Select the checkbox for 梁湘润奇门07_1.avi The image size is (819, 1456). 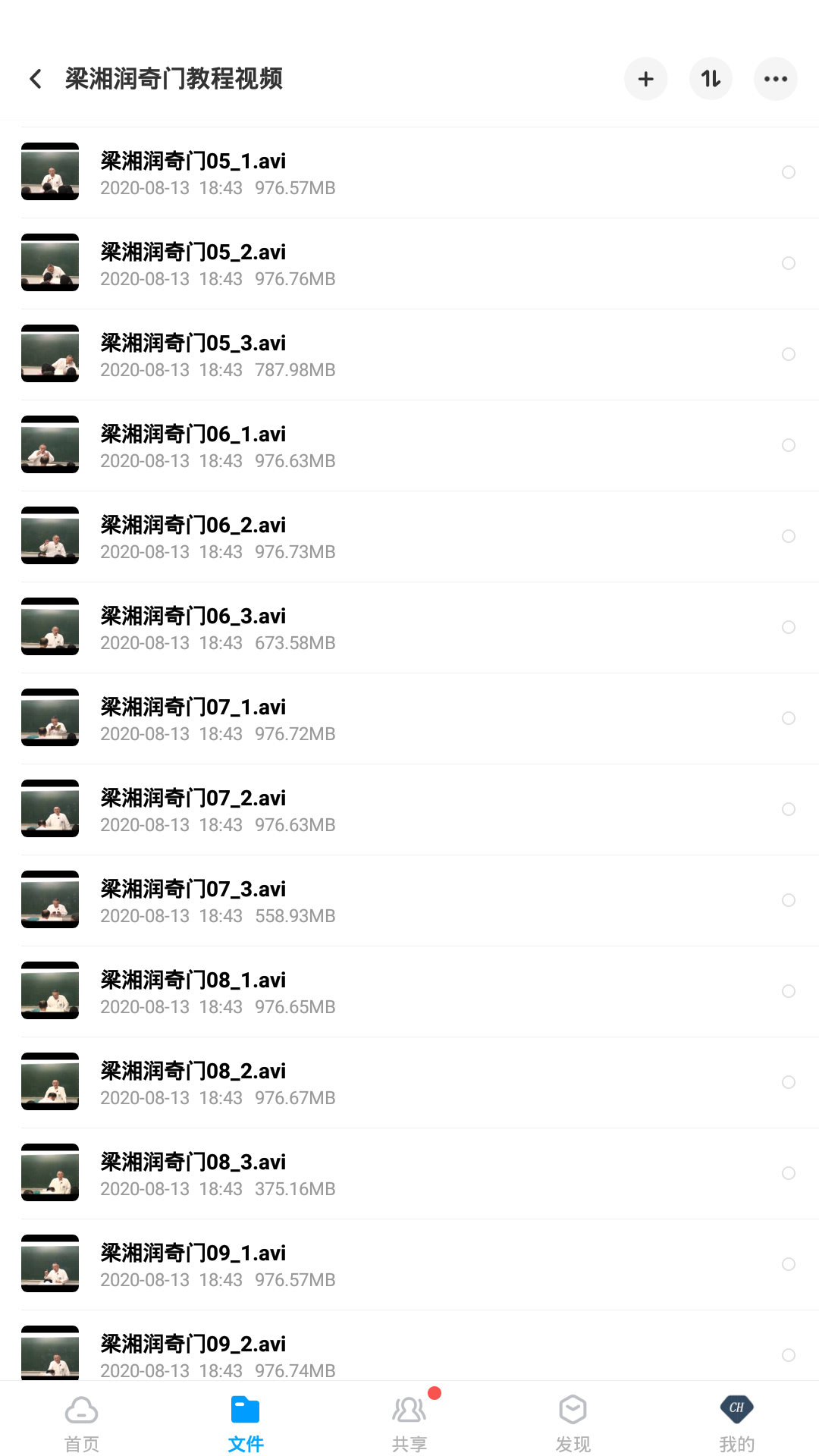pos(788,718)
